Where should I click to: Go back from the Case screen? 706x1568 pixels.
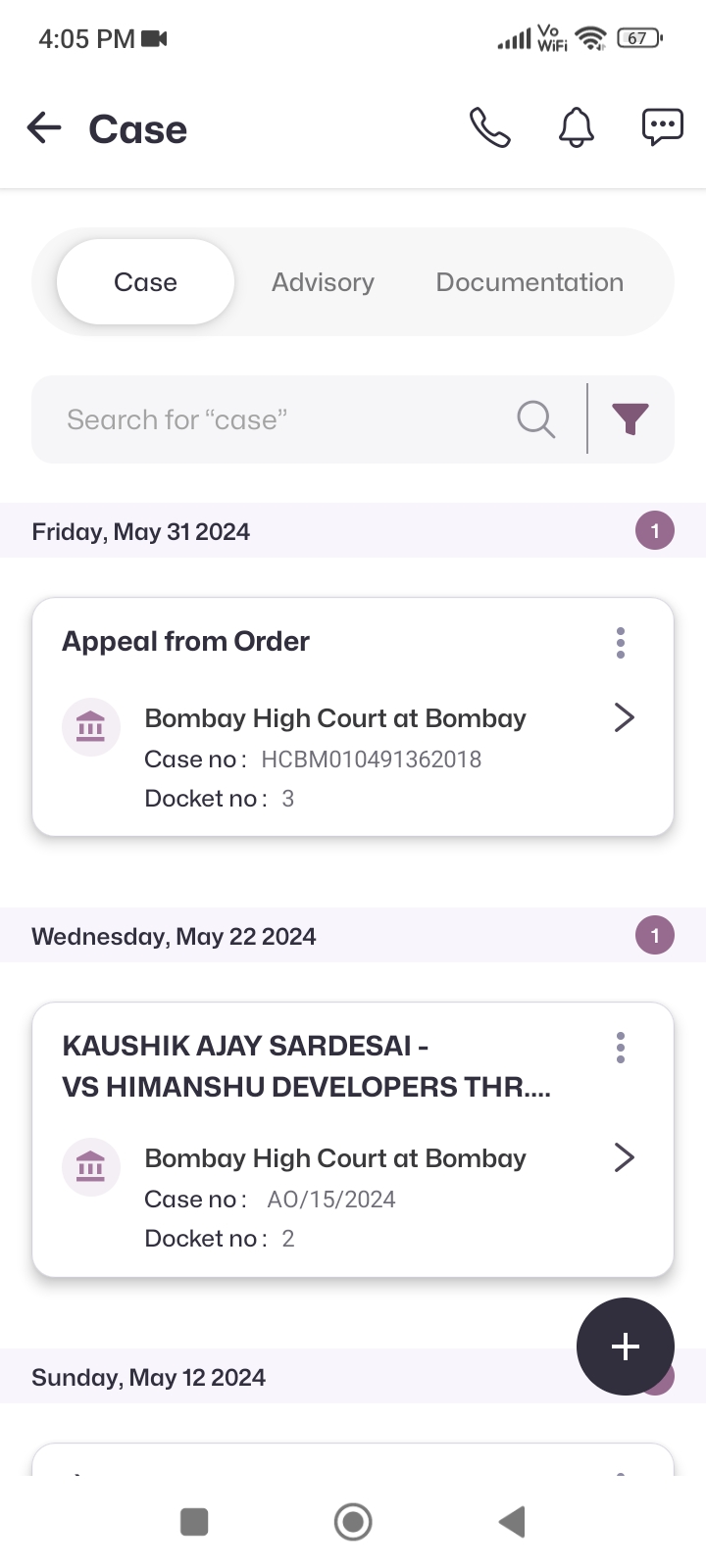44,127
